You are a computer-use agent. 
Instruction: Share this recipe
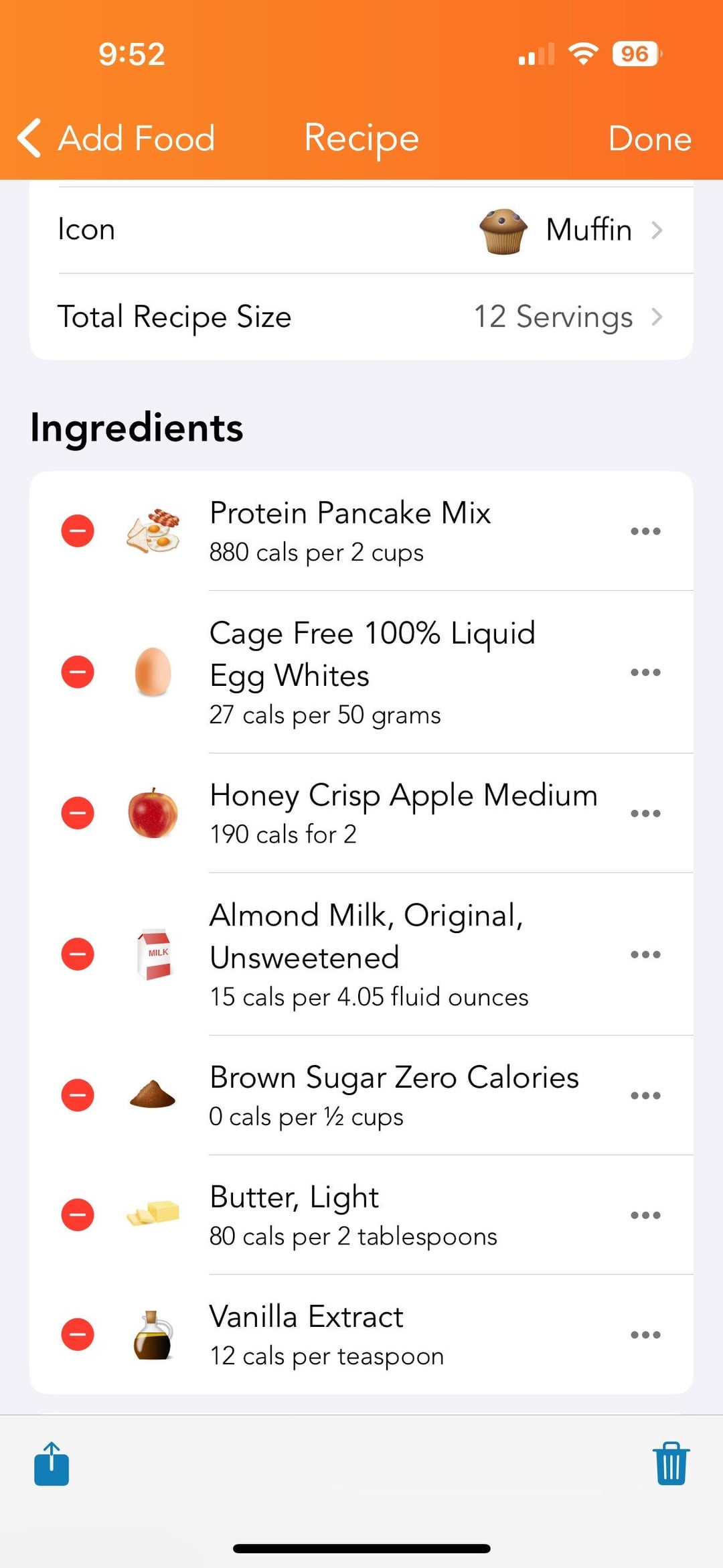52,1464
